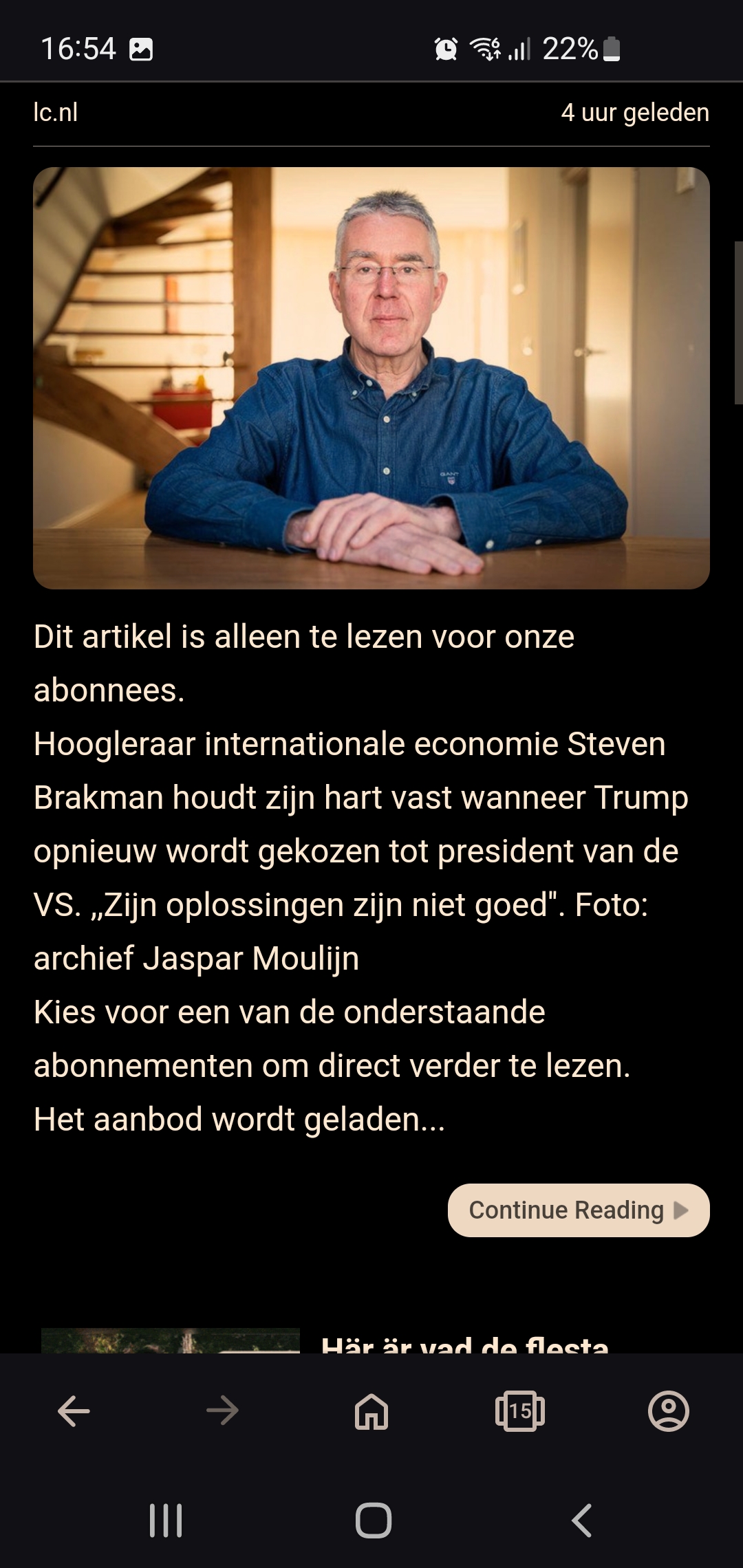Tap the Continue Reading button
This screenshot has width=743, height=1568.
[579, 1210]
